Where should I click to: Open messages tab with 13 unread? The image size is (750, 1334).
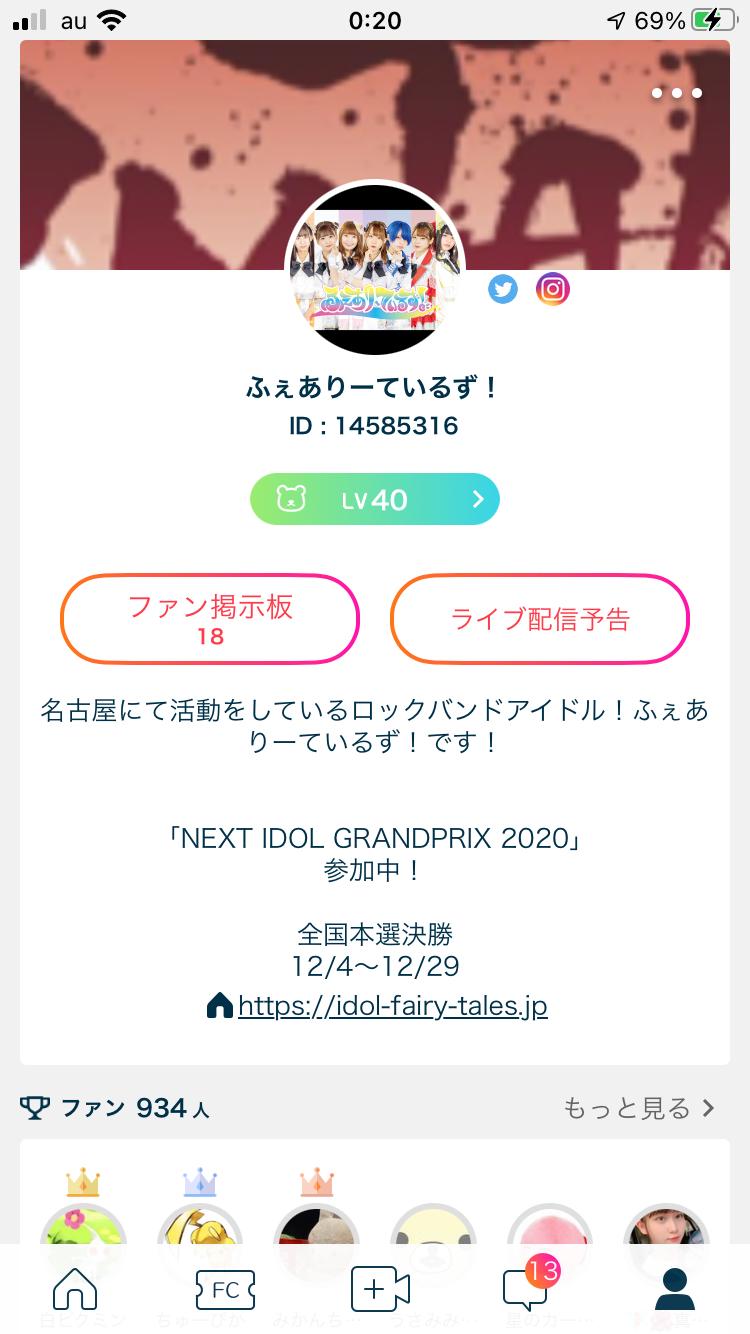pyautogui.click(x=527, y=1289)
